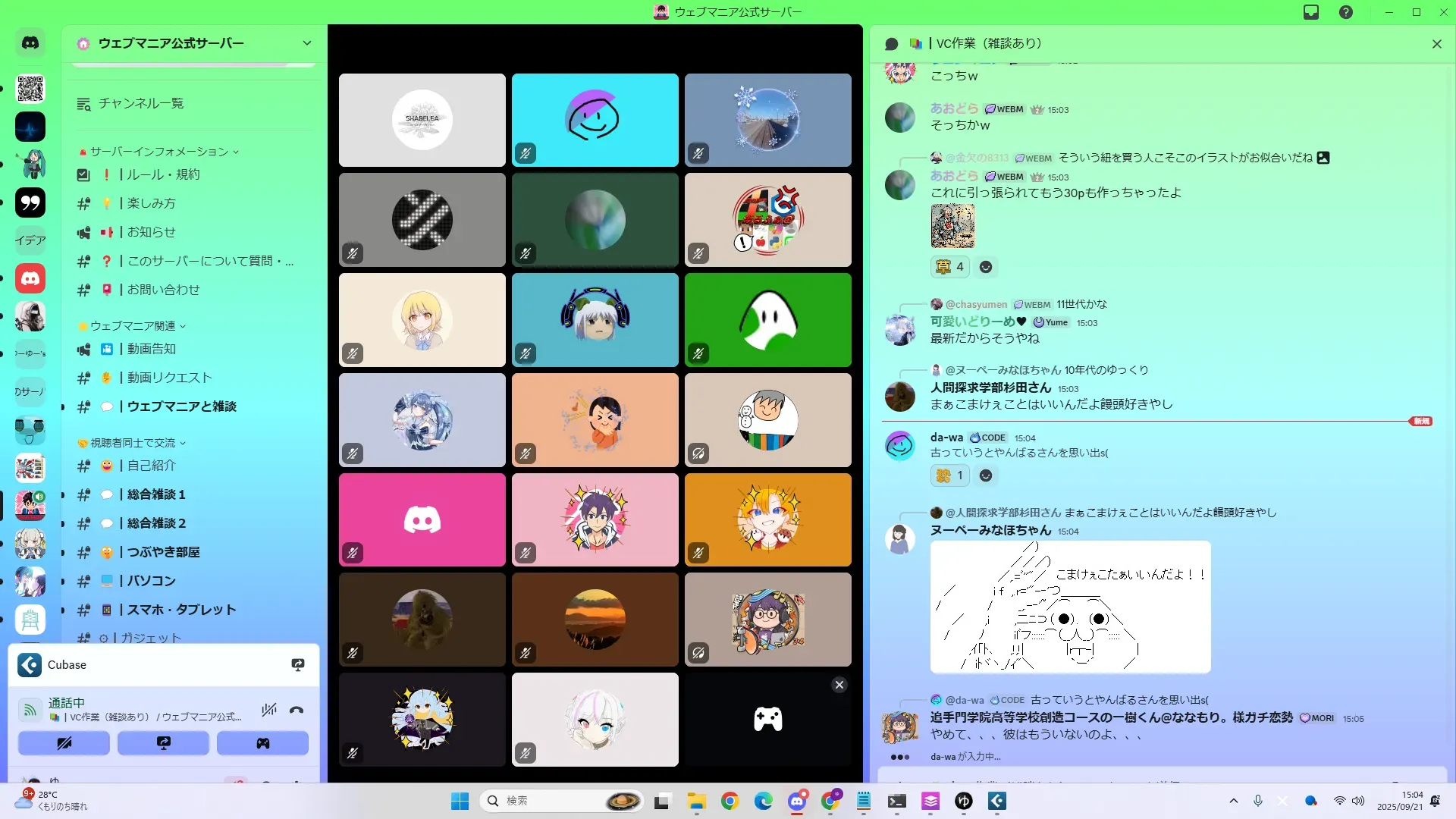Close the VC作業 chat panel
This screenshot has width=1456, height=819.
[x=1436, y=44]
